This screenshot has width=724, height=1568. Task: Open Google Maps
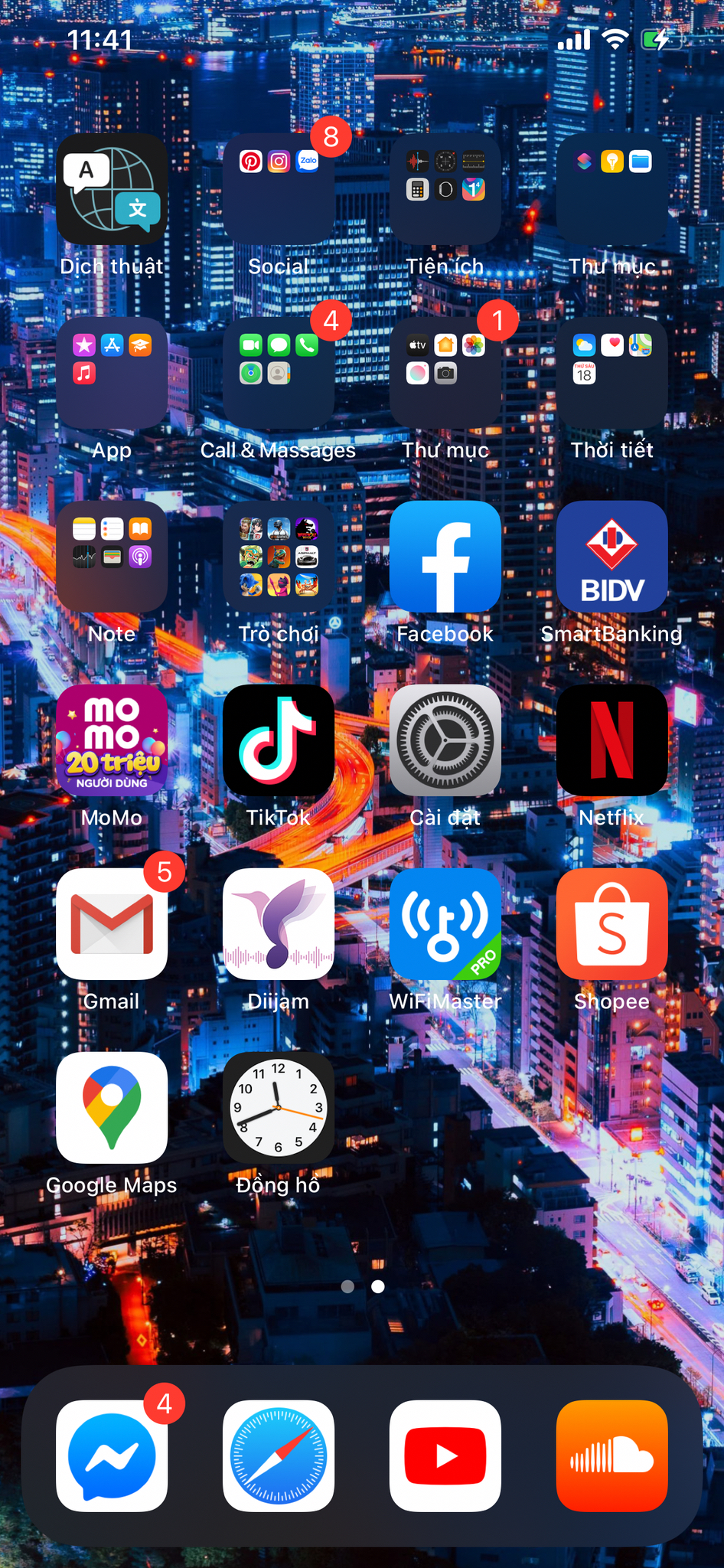[x=112, y=1108]
